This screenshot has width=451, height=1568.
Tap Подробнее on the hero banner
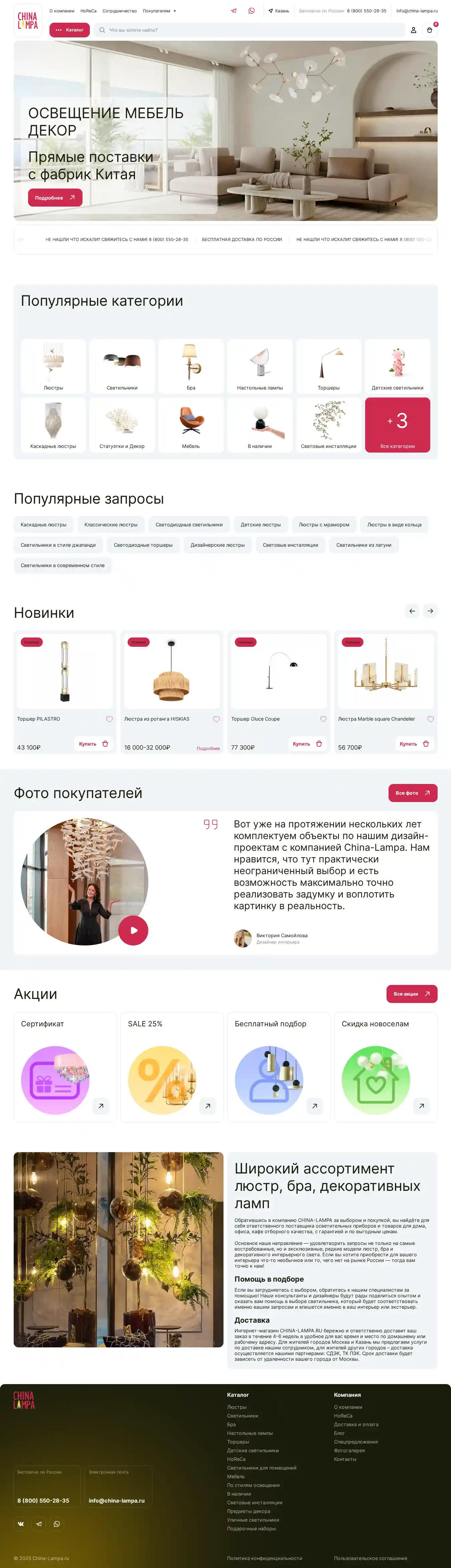tap(55, 198)
